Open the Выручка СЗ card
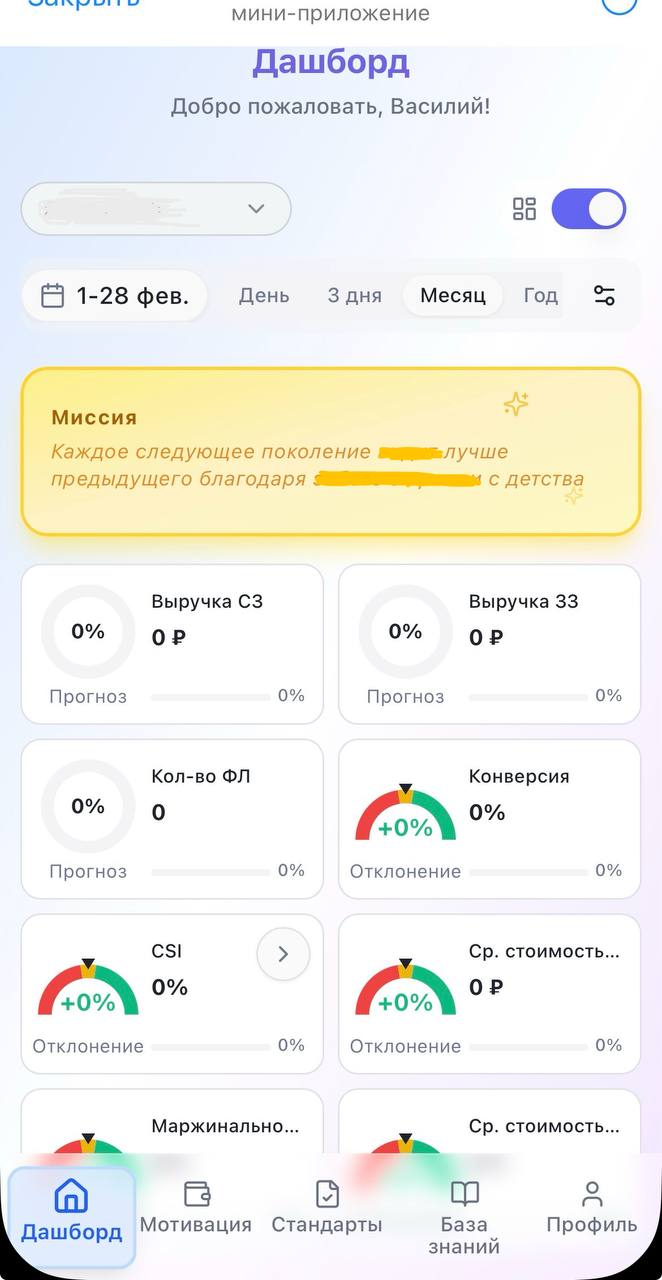The height and width of the screenshot is (1280, 662). click(172, 644)
